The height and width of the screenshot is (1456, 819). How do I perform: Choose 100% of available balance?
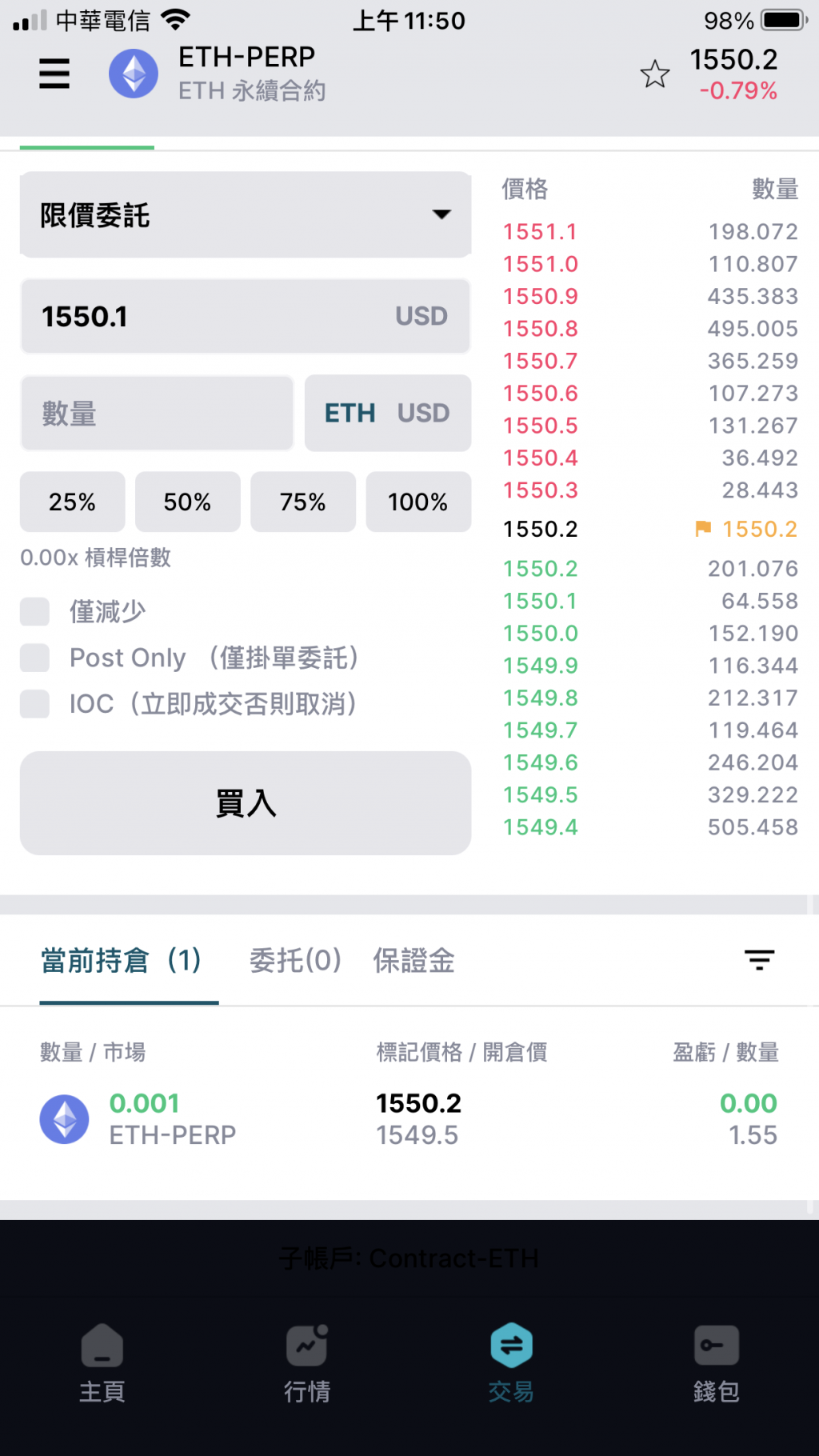point(417,502)
